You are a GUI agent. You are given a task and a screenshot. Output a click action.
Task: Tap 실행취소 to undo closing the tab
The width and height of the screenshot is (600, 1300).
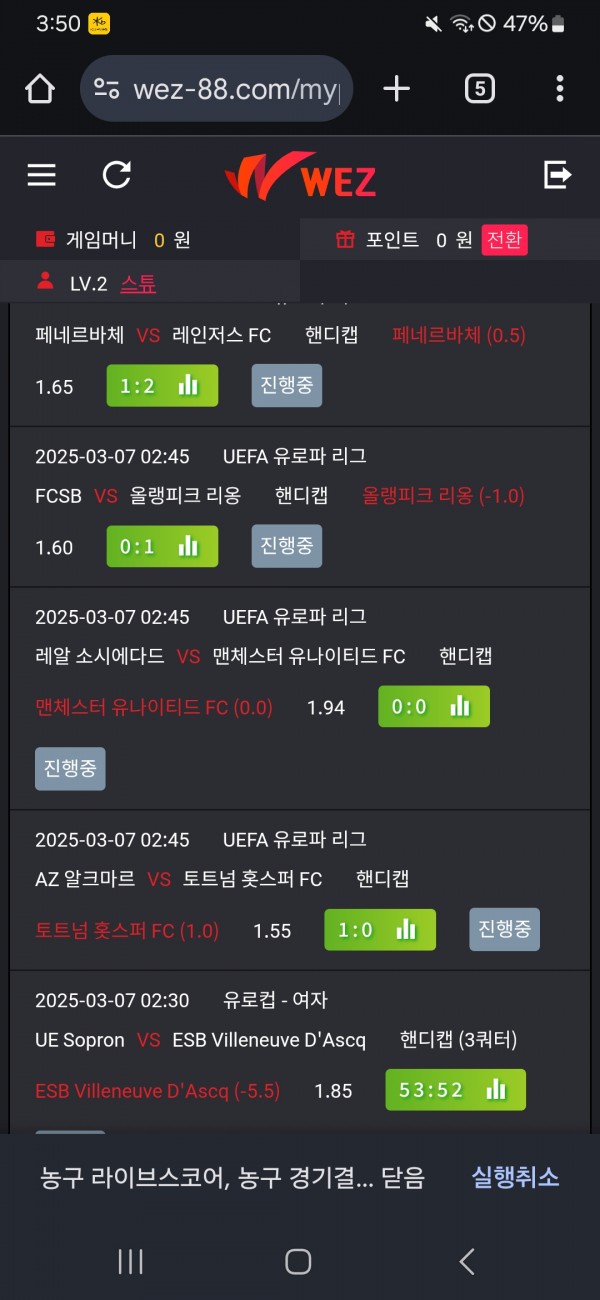515,1177
